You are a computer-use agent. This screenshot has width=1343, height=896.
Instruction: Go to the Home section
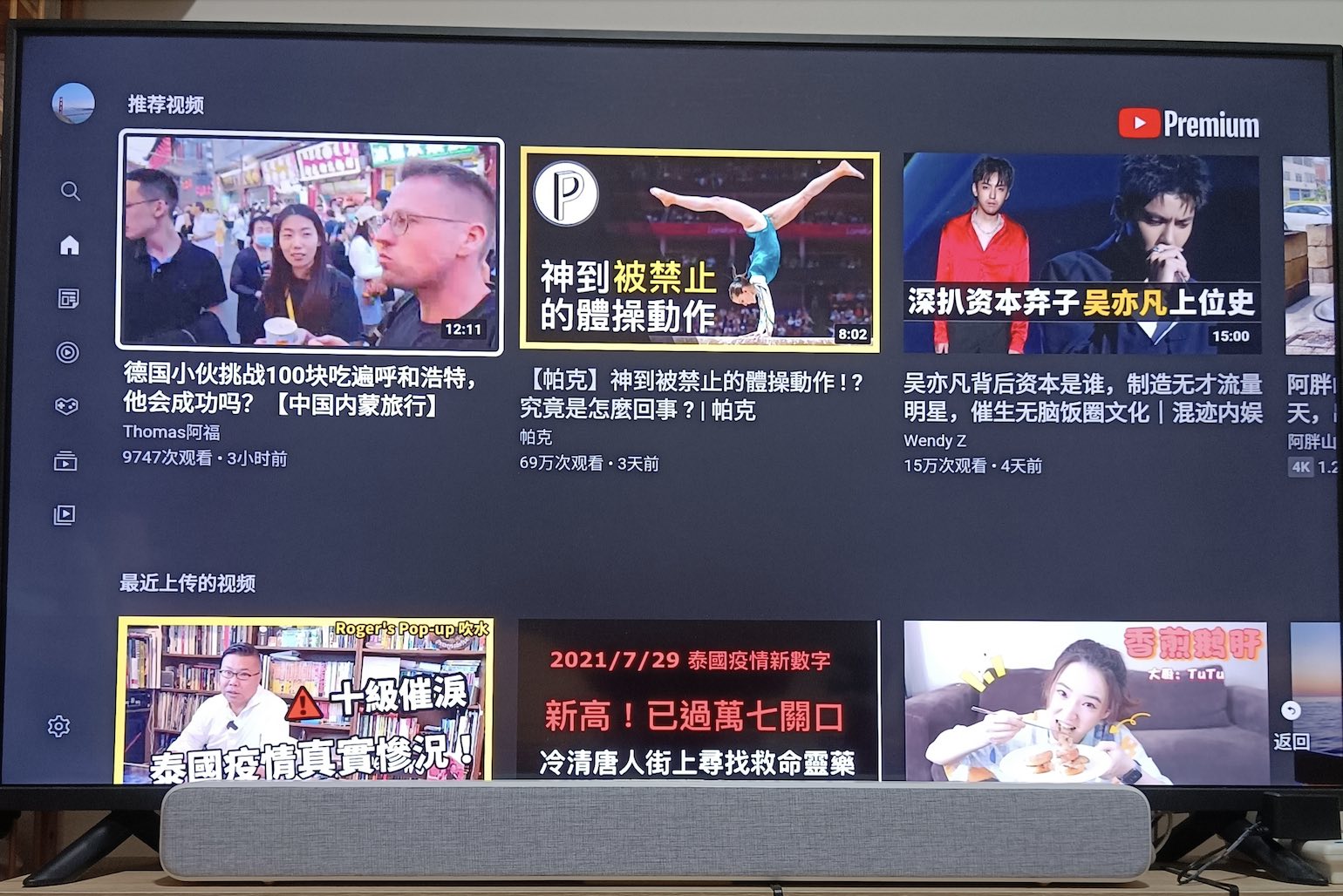coord(70,246)
